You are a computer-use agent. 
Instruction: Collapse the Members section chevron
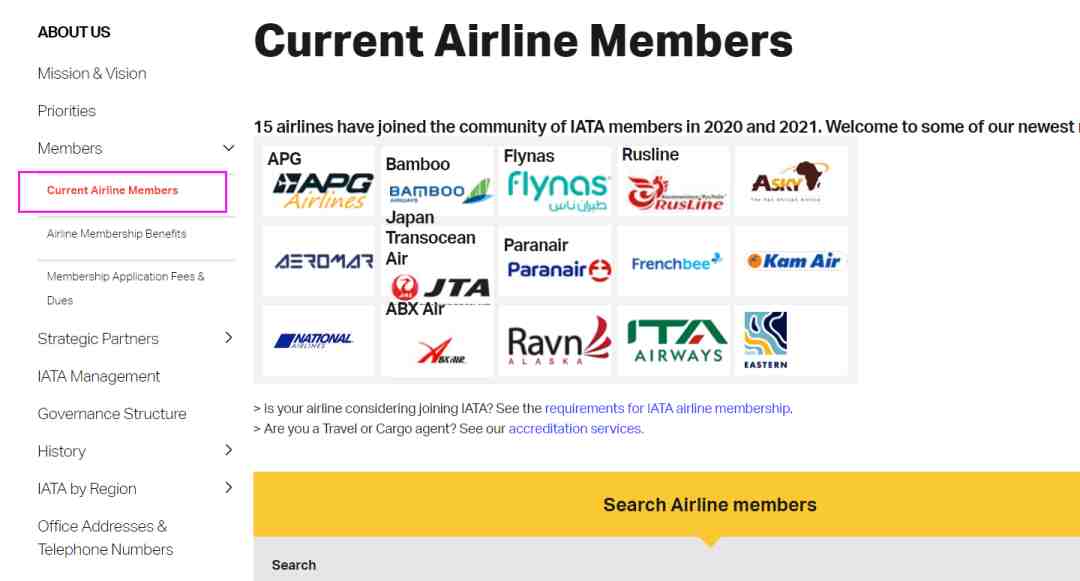tap(228, 148)
